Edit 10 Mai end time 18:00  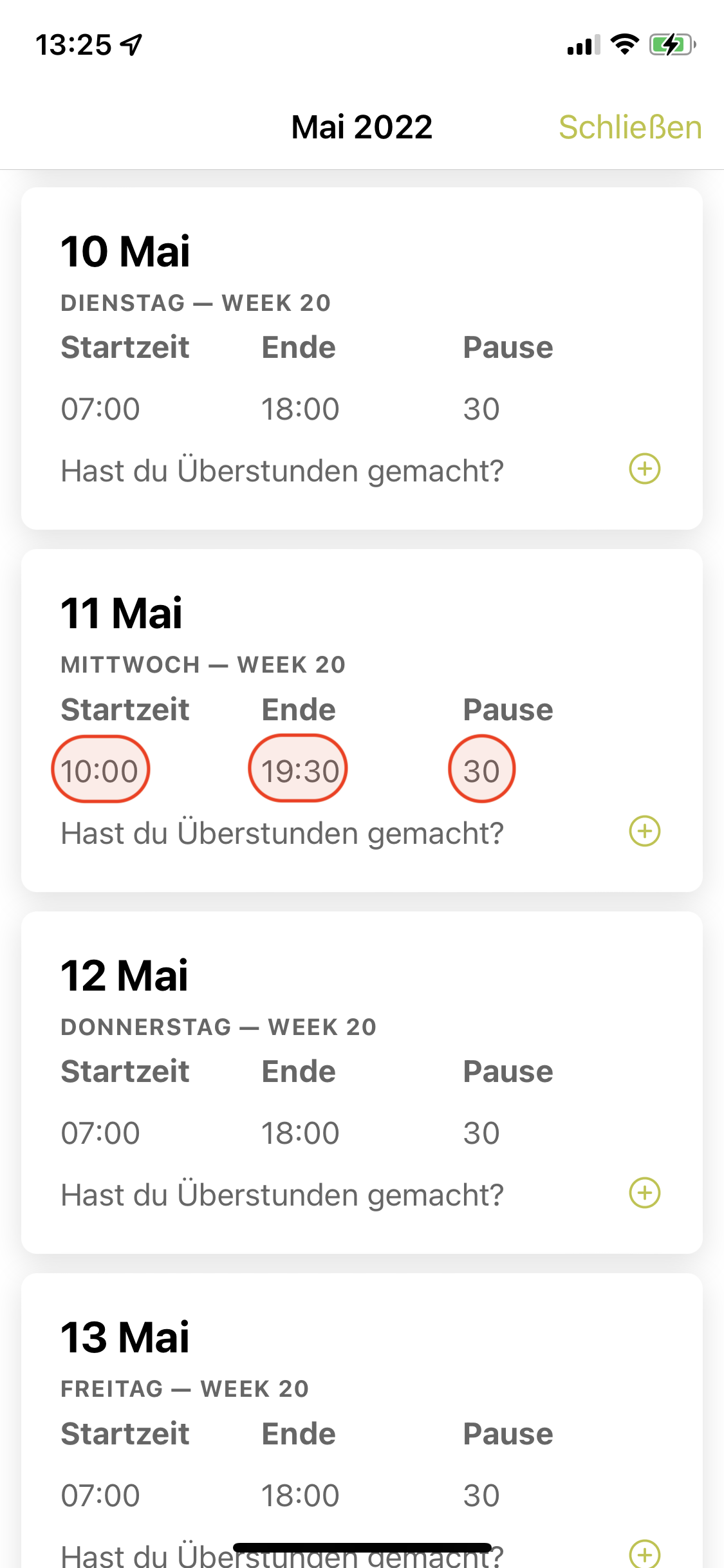[x=300, y=409]
